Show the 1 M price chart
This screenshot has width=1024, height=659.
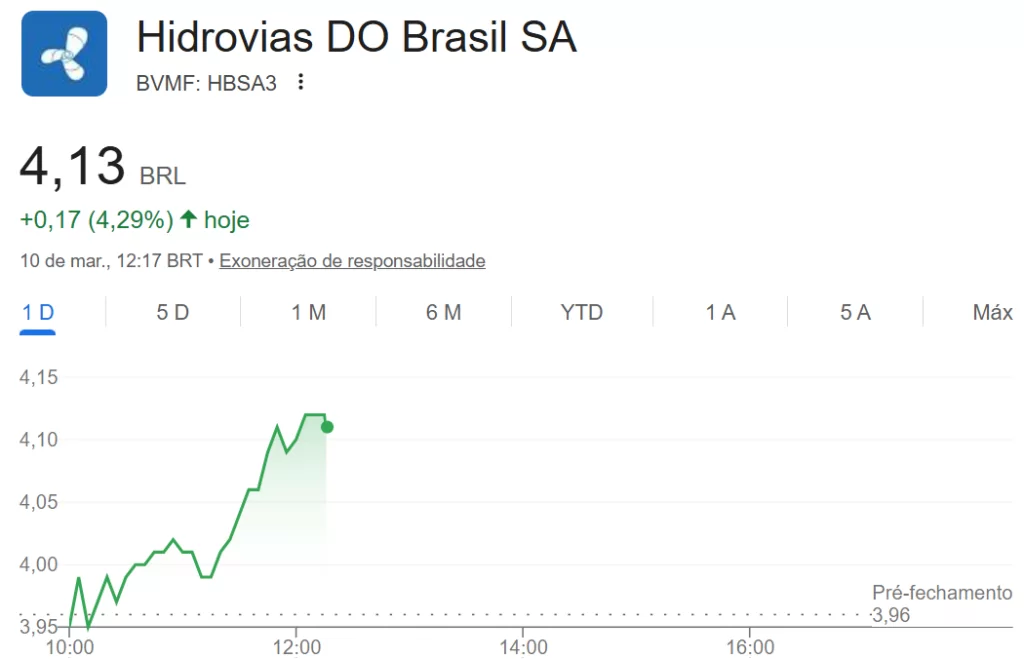point(308,312)
